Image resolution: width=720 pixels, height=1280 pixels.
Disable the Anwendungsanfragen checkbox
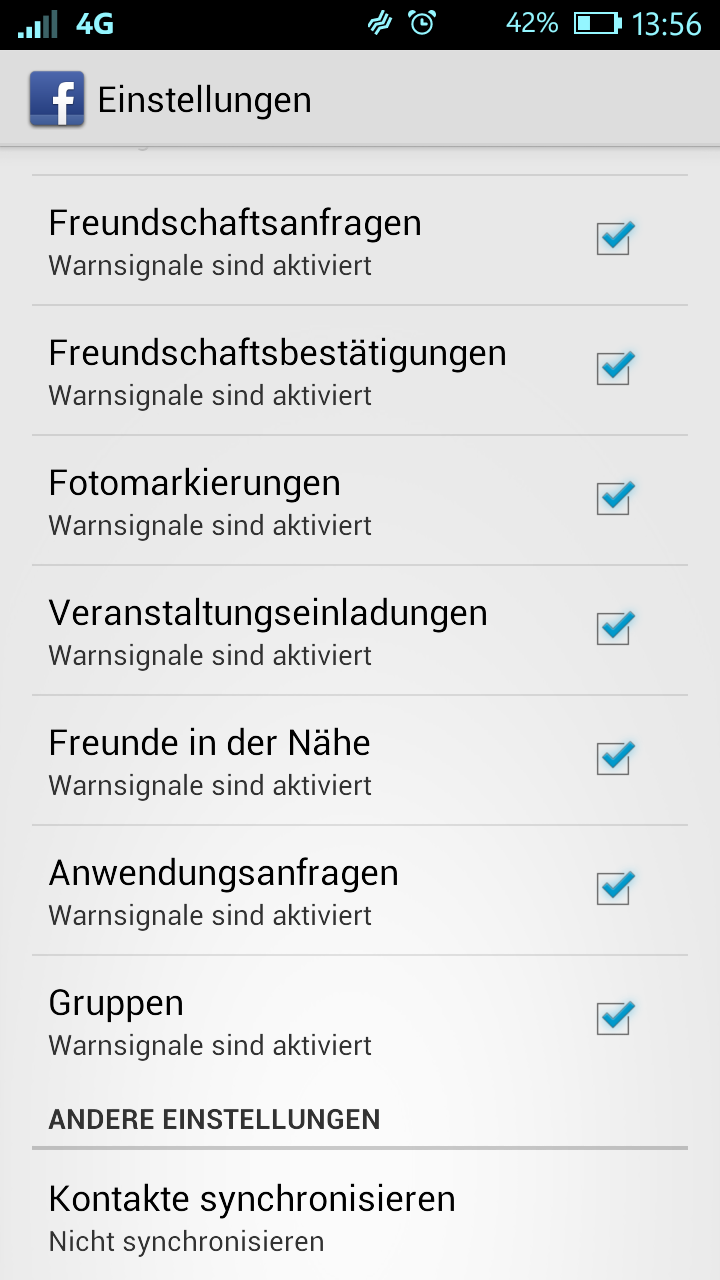coord(614,888)
